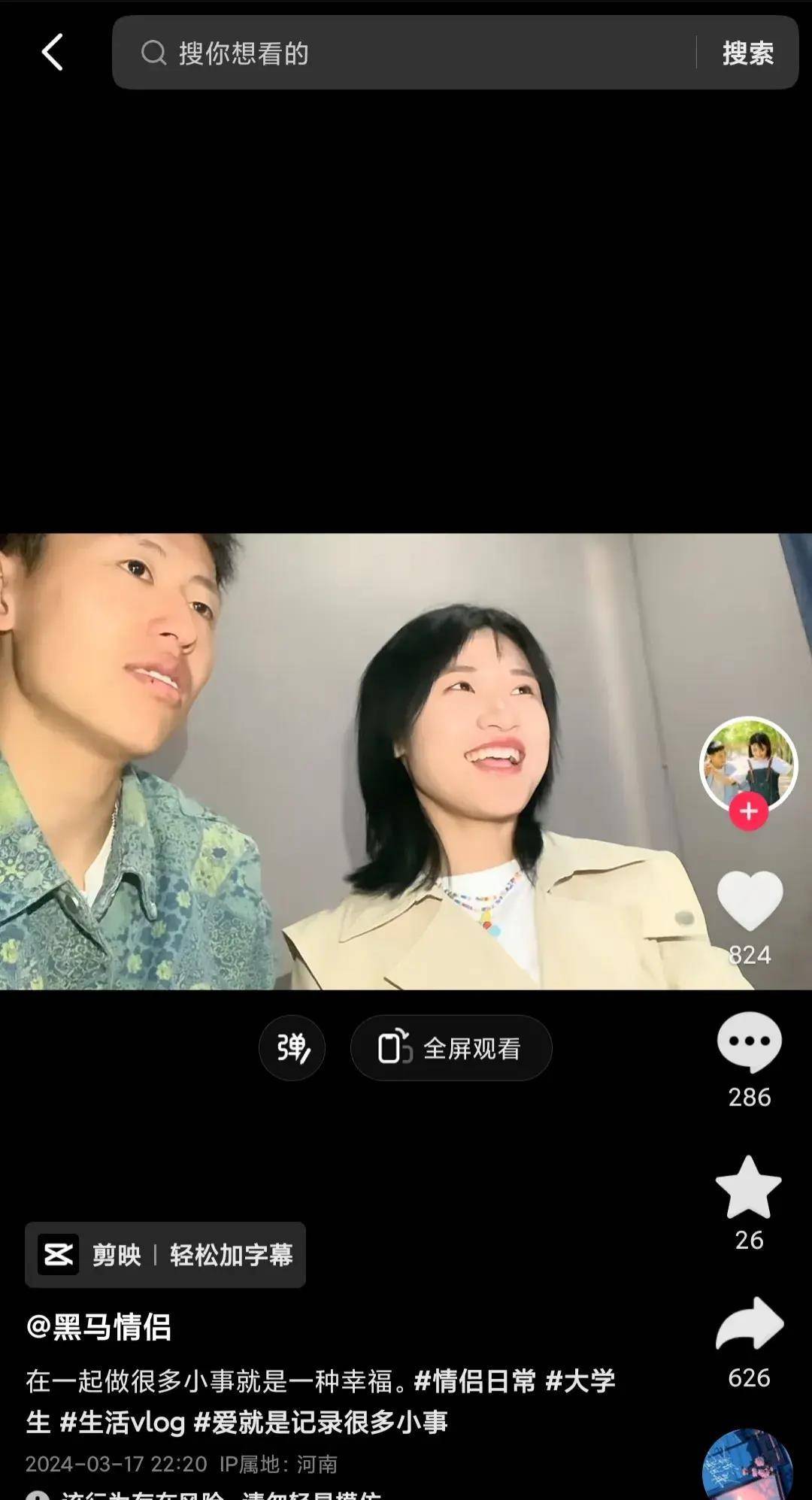
Task: Open the 剪映 轻松加字幕 banner
Action: 165,1255
